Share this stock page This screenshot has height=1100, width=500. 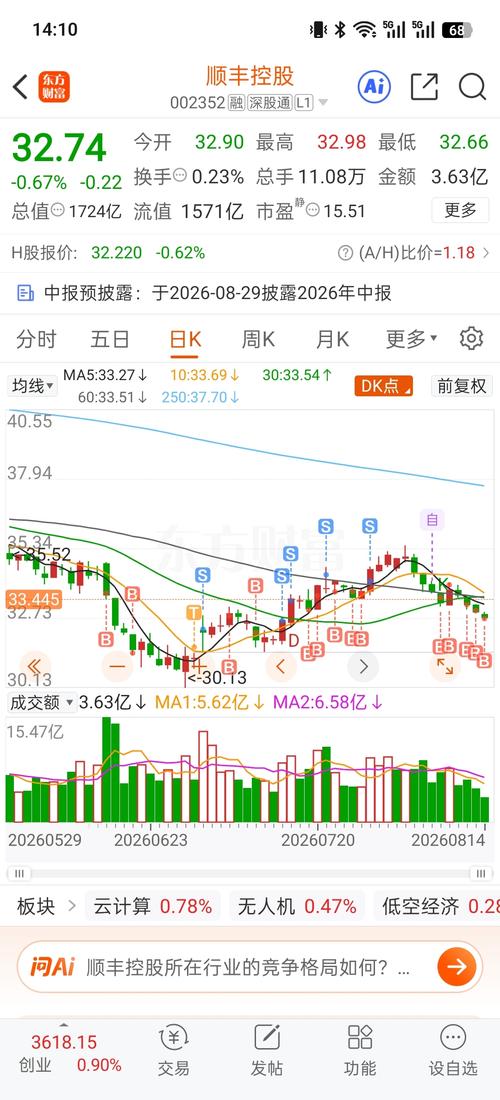coord(424,87)
